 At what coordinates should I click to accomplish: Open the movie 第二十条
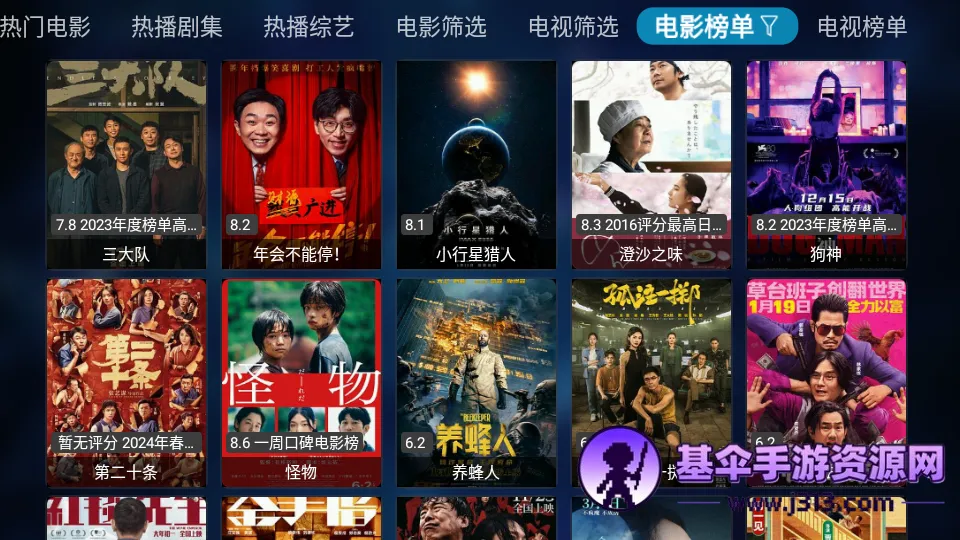tap(126, 382)
